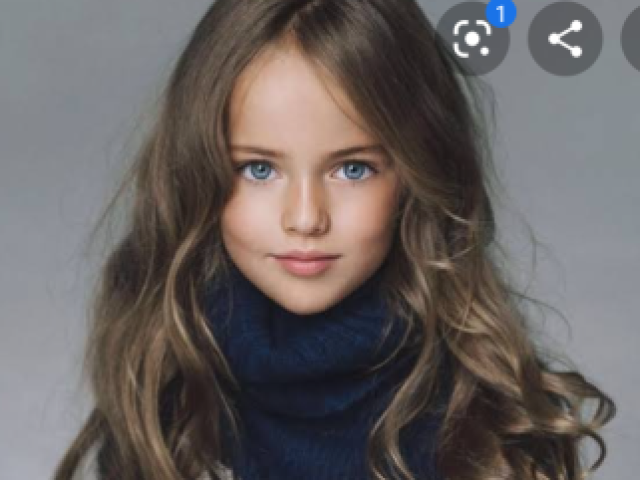Open the overflow menu button

[632, 39]
